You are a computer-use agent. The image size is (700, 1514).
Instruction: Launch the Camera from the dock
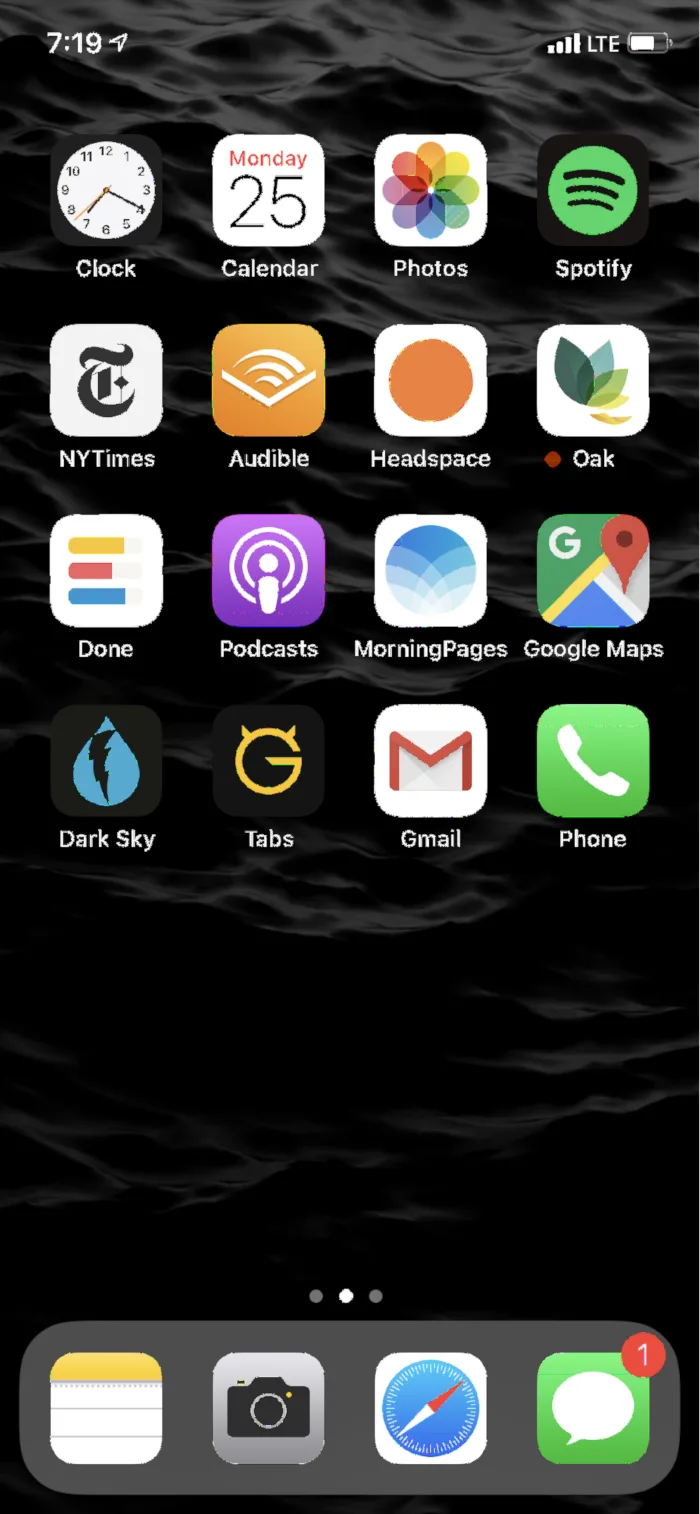click(268, 1408)
